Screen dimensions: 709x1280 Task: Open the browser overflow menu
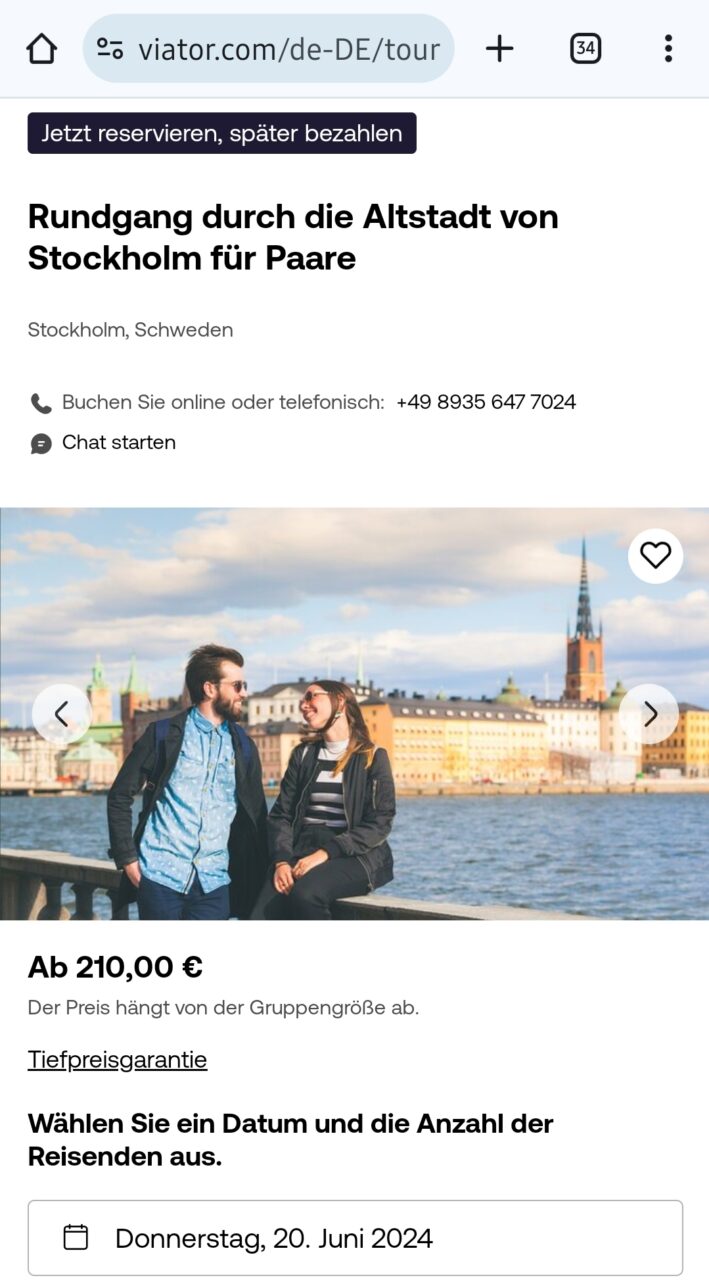[668, 48]
